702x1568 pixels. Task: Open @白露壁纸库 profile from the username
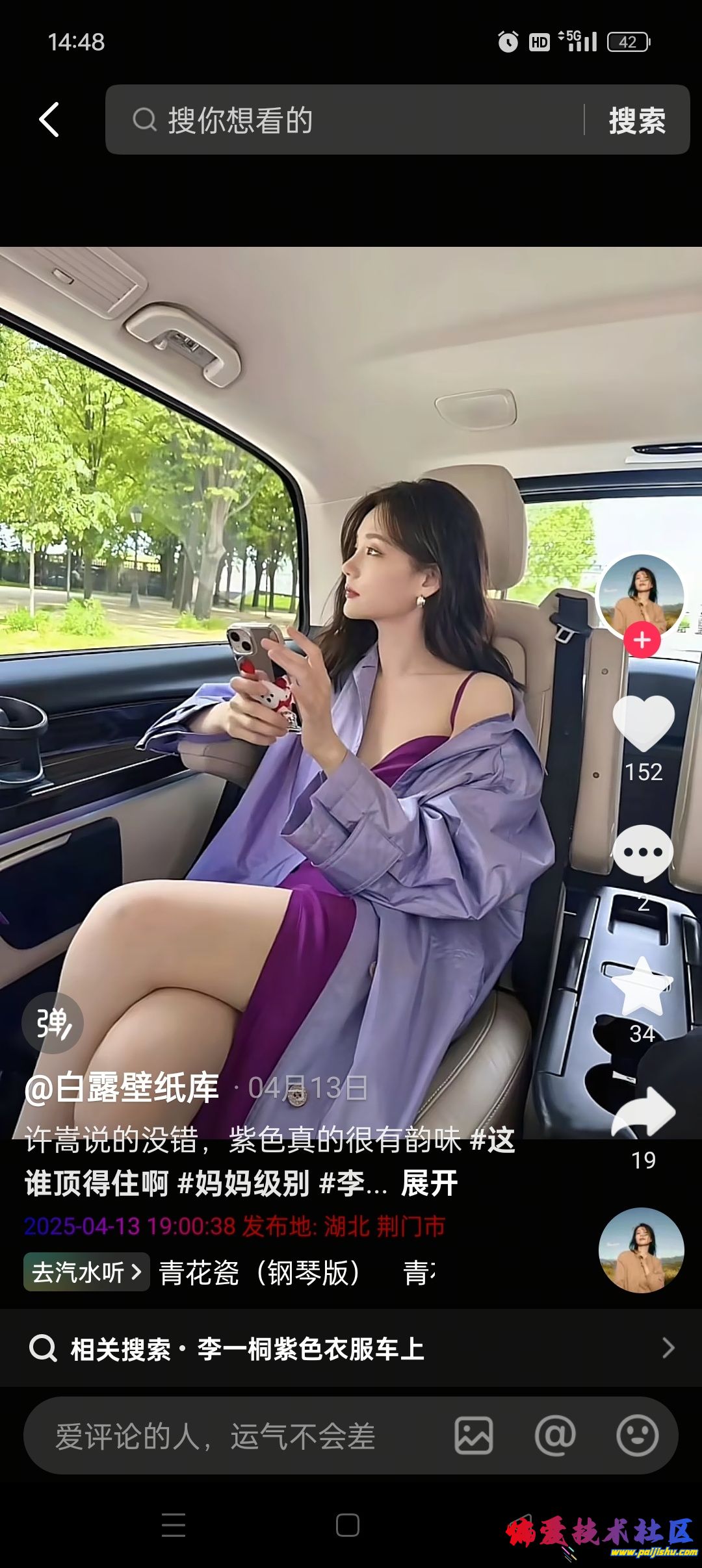(x=122, y=1087)
